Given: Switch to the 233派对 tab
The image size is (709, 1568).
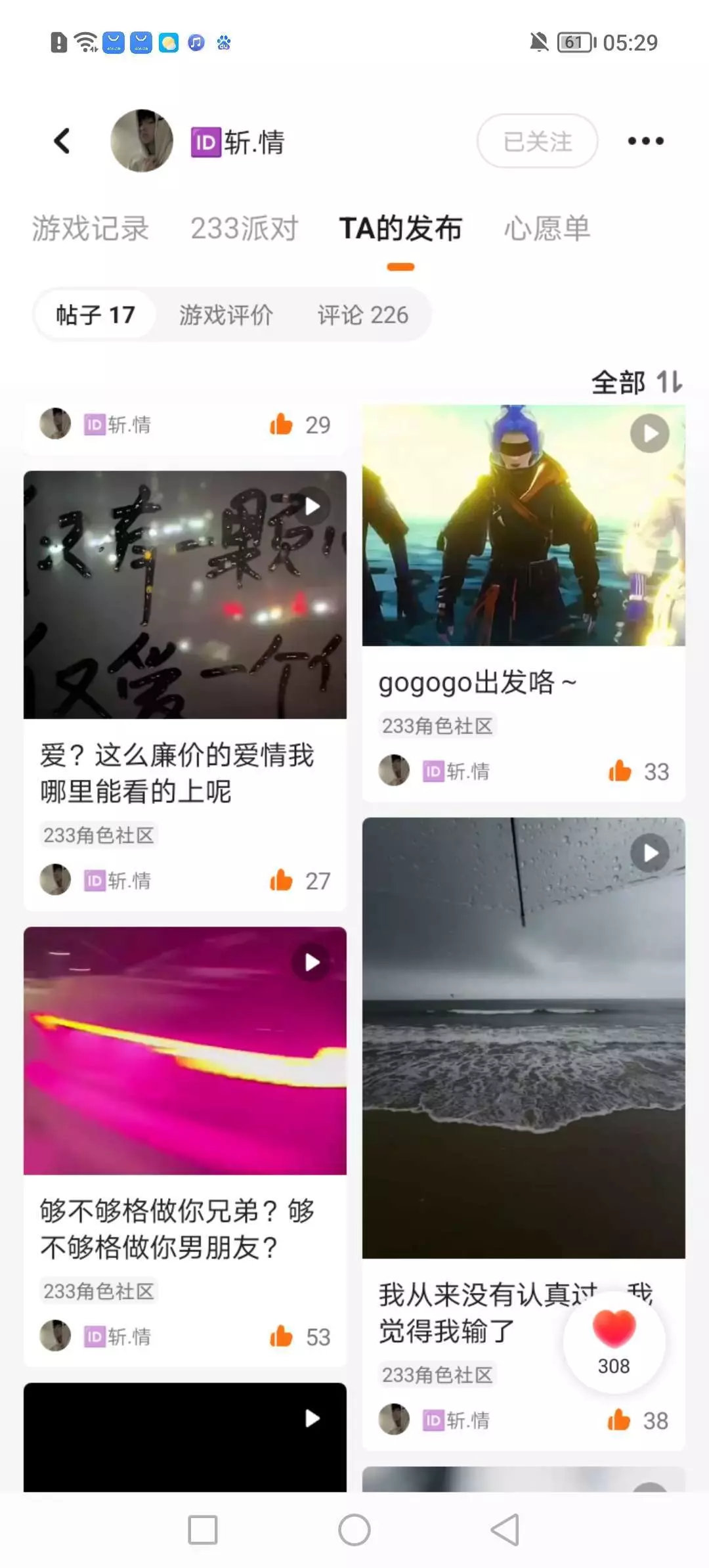Looking at the screenshot, I should point(244,229).
